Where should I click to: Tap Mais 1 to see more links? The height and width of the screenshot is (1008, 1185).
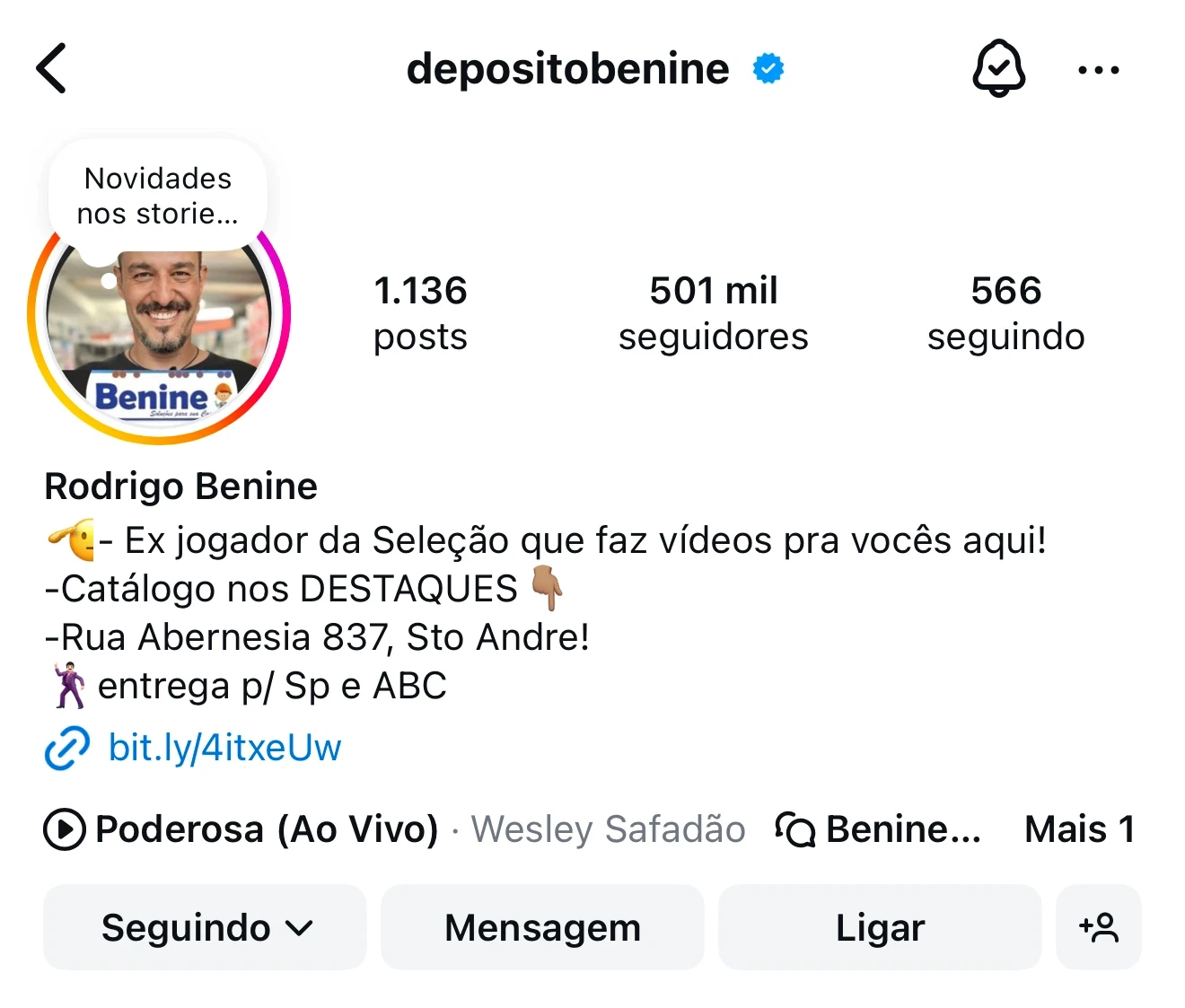pyautogui.click(x=1080, y=829)
